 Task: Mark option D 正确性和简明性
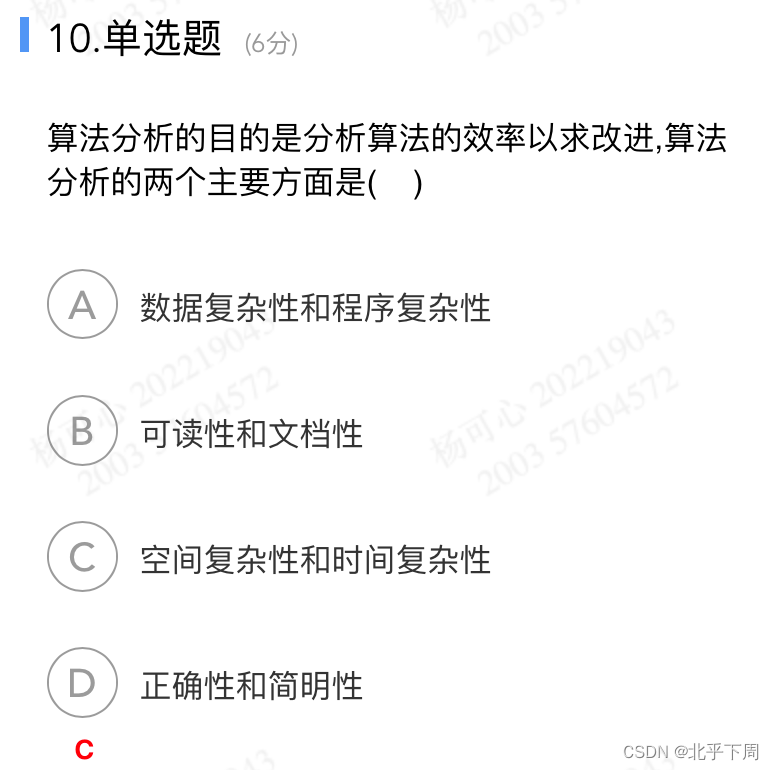click(82, 684)
